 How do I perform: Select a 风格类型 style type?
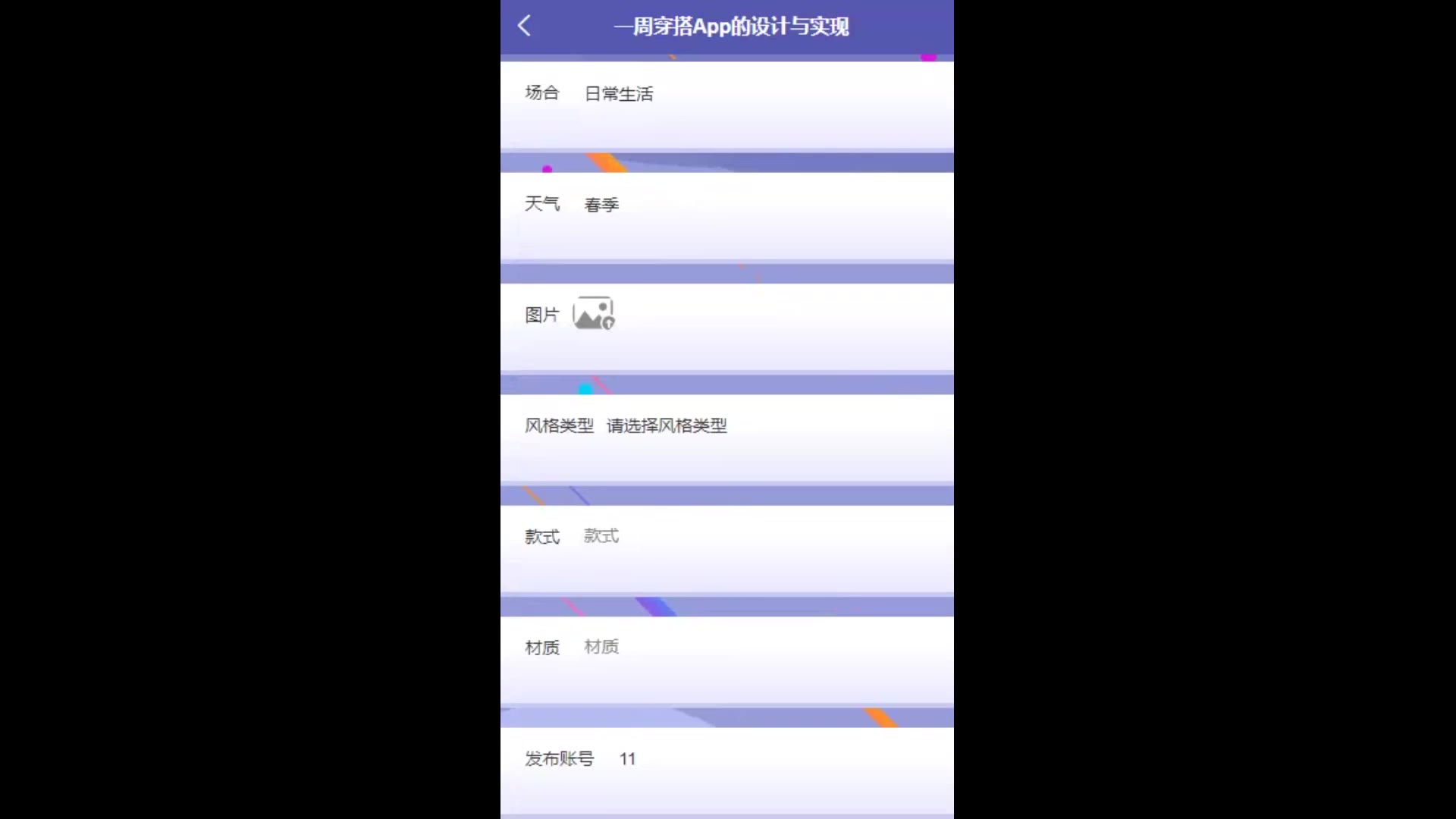[x=666, y=426]
